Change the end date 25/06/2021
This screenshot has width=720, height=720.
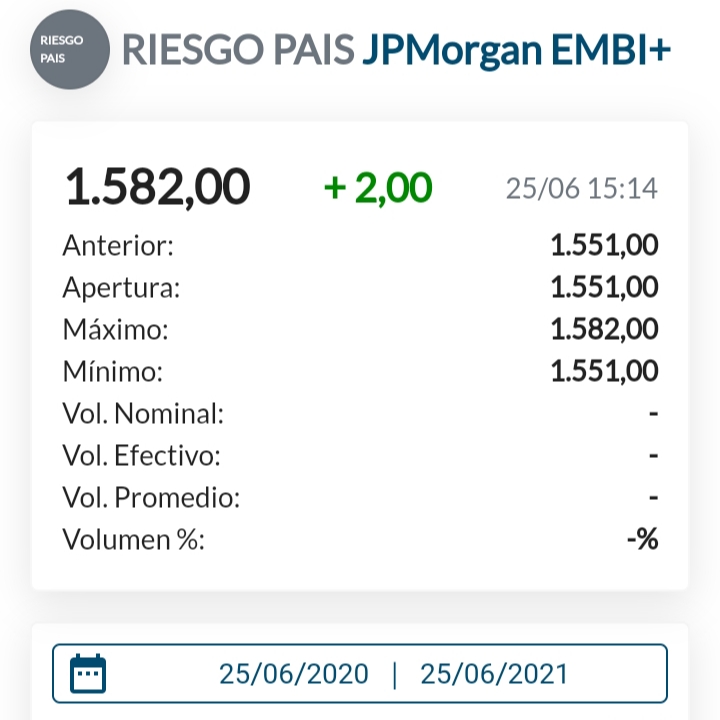pyautogui.click(x=494, y=674)
